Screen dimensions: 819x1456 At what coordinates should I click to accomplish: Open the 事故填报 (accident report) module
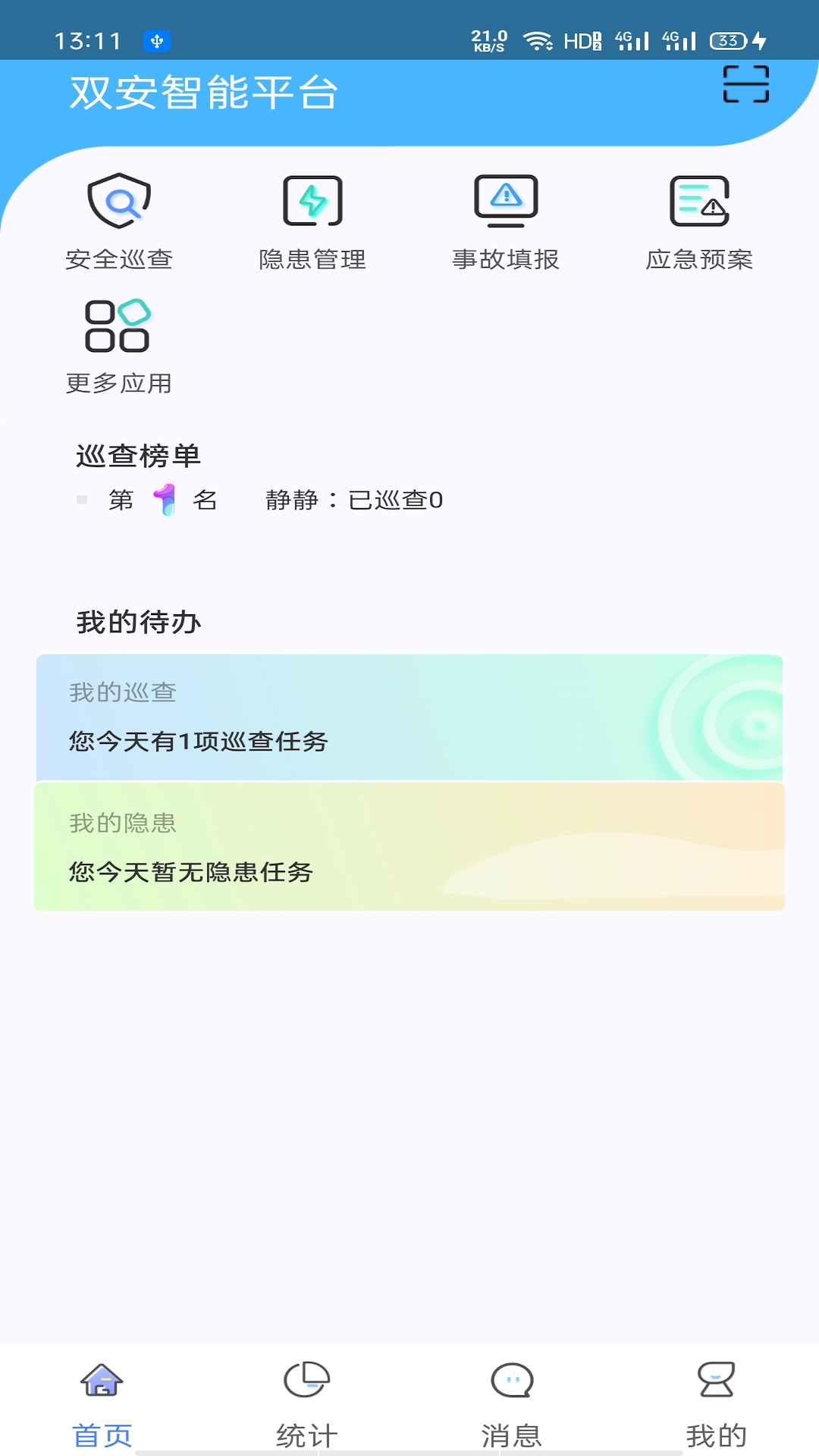point(506,218)
